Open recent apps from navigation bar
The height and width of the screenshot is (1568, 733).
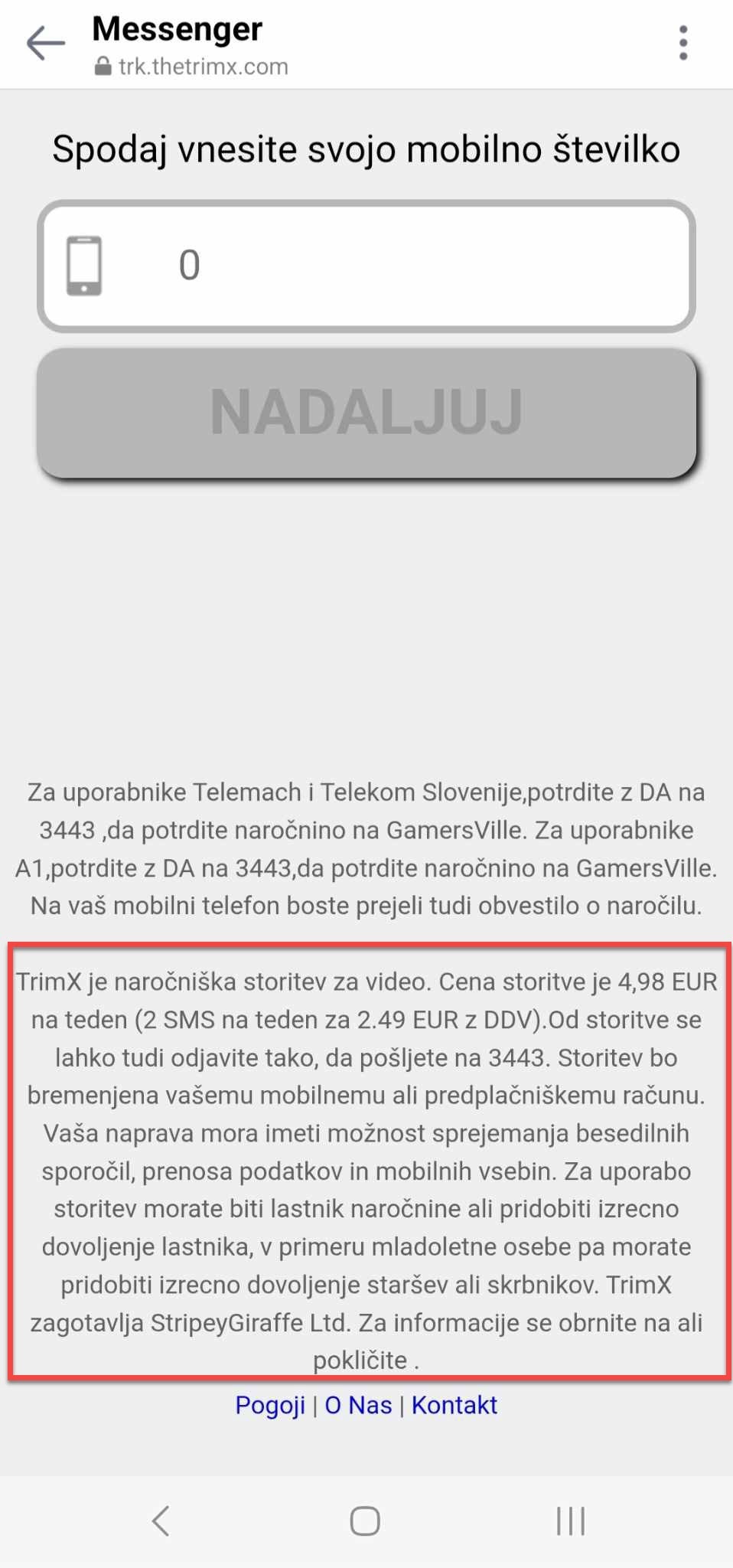pyautogui.click(x=571, y=1521)
